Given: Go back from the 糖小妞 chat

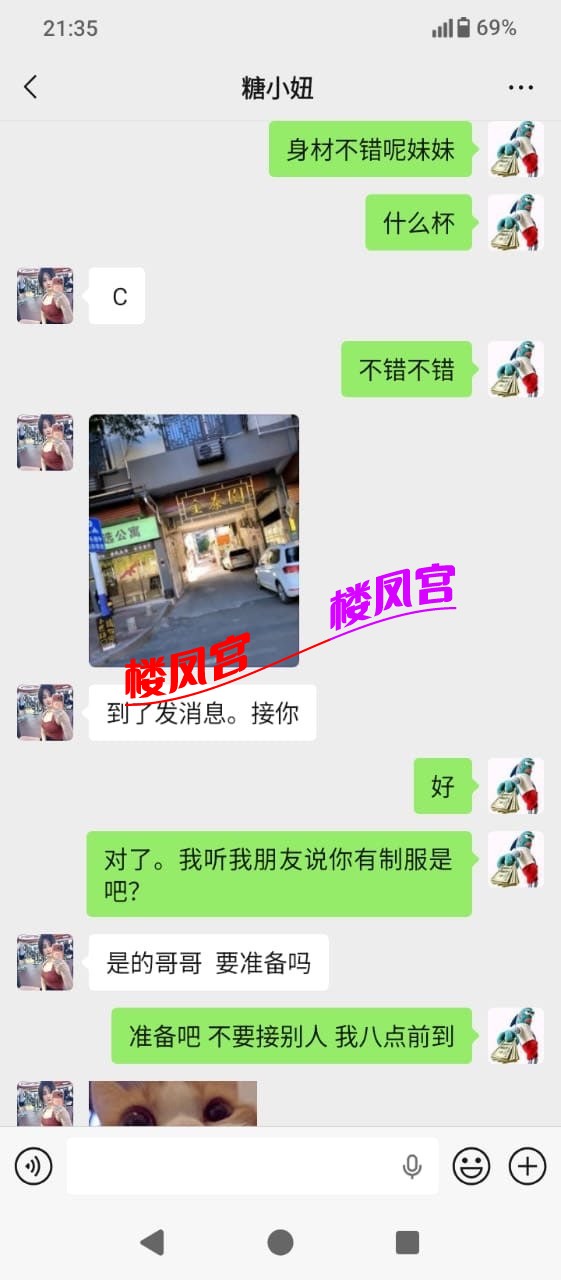Looking at the screenshot, I should click(x=30, y=87).
